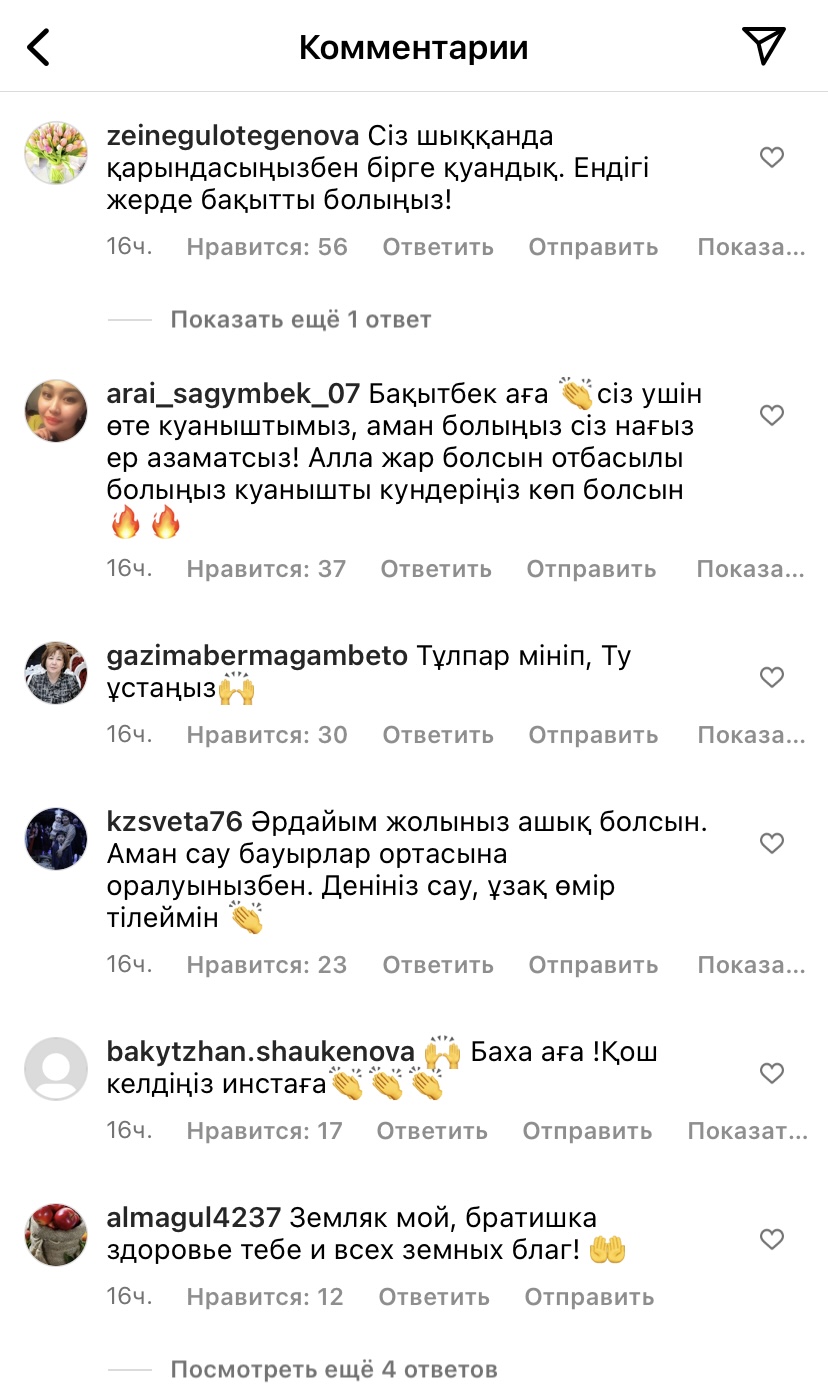Open the bakytzhan.shaukenova username link
The image size is (828, 1396).
260,1052
